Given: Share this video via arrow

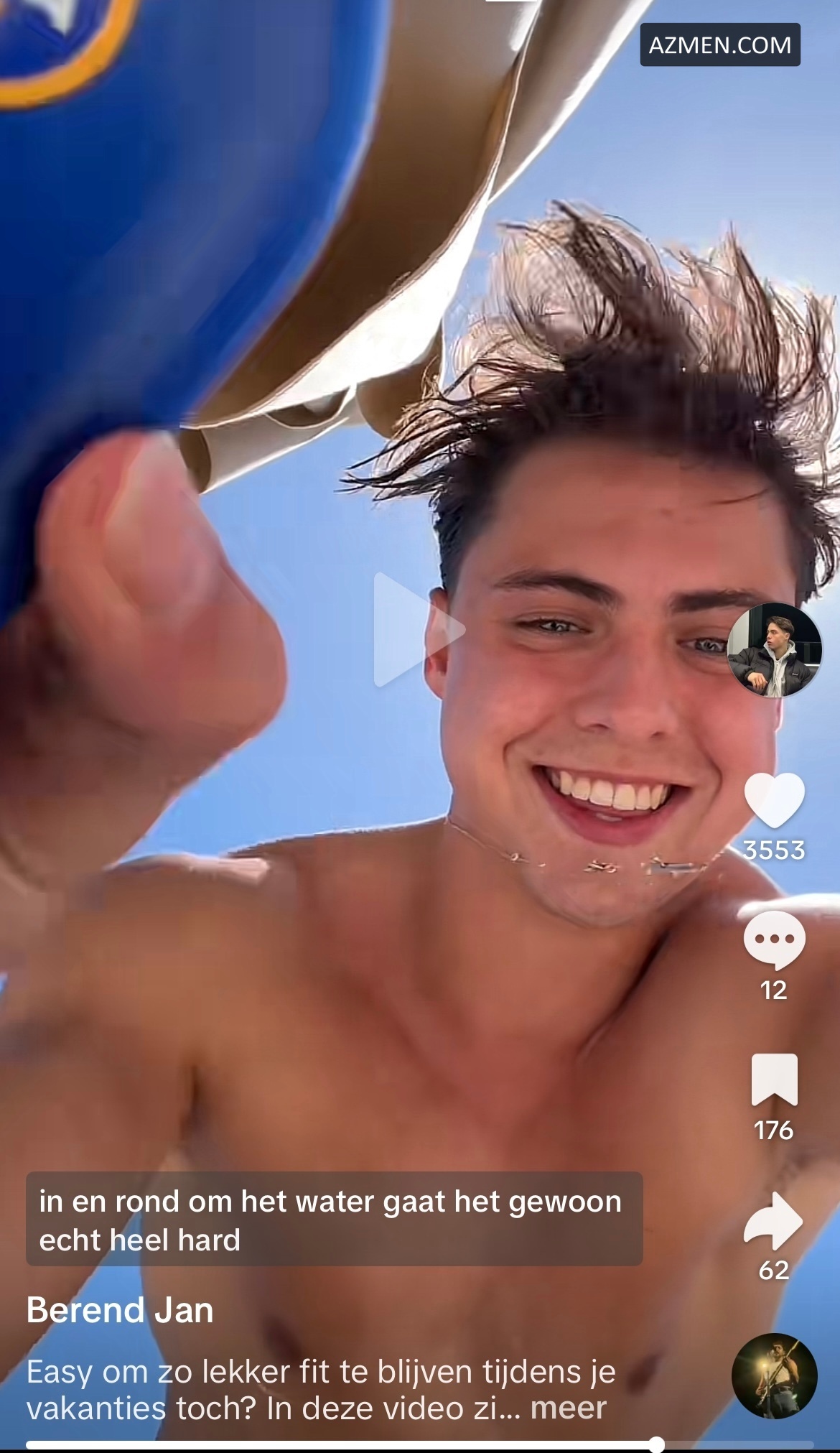Looking at the screenshot, I should [774, 1221].
